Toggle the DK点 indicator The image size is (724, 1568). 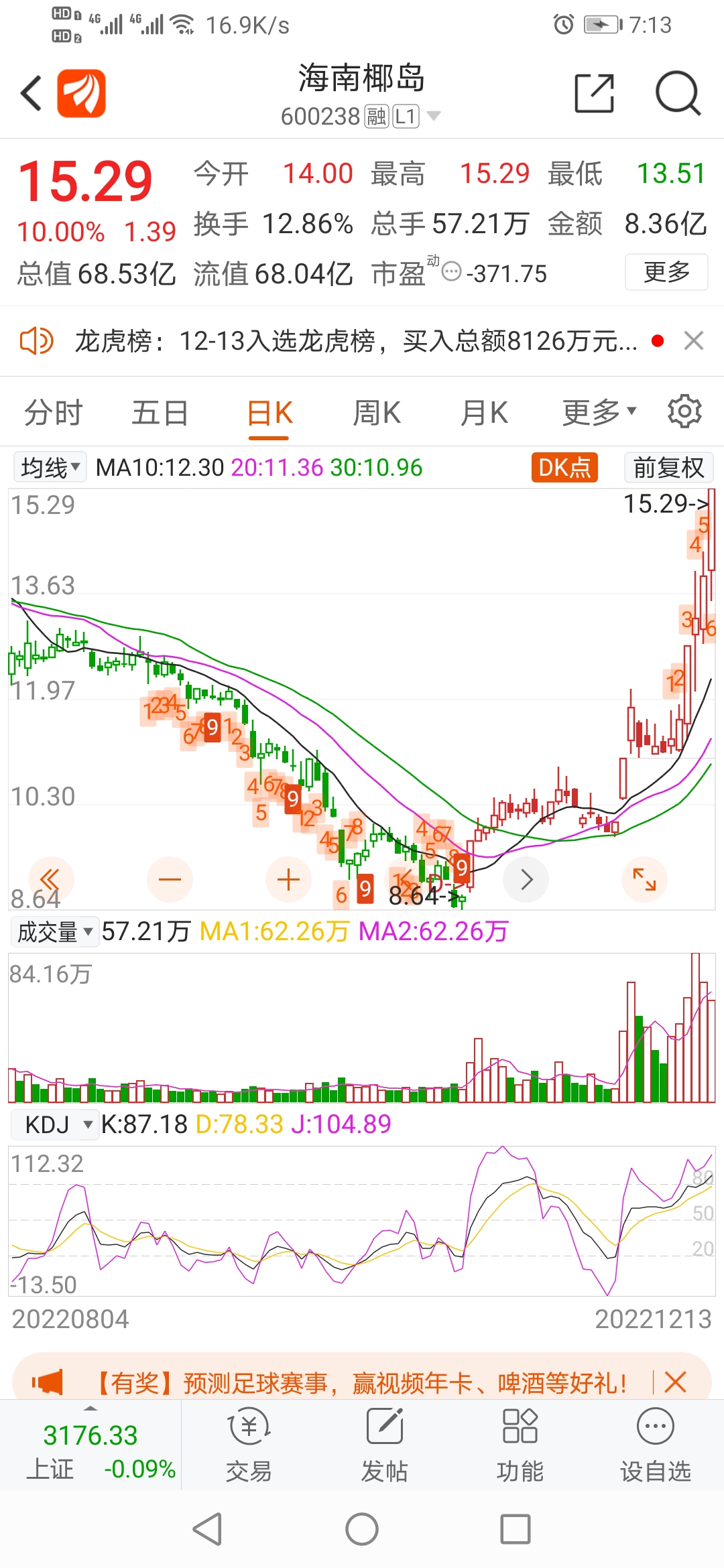tap(564, 467)
